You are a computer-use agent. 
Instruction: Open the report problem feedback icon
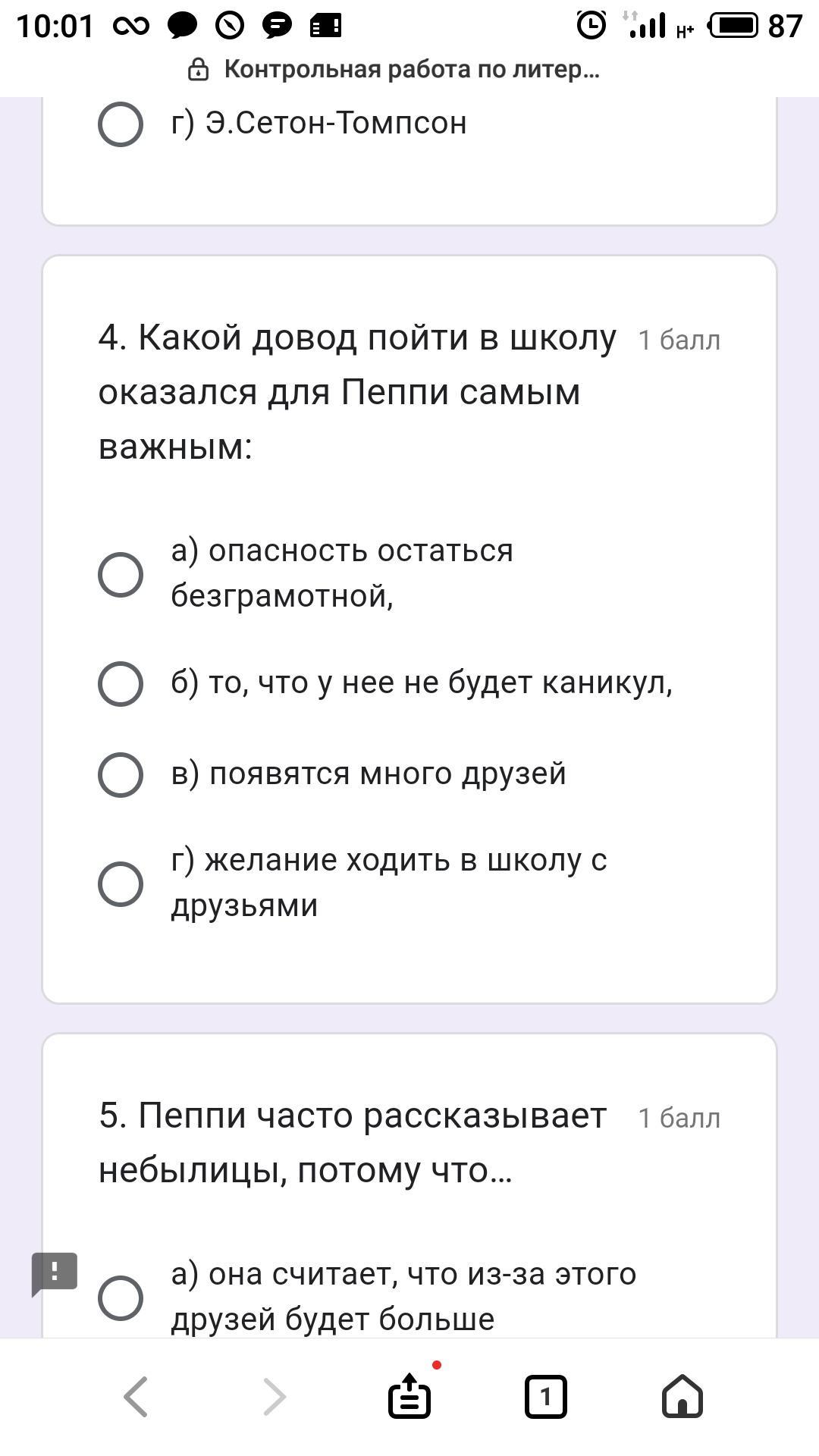coord(55,1272)
